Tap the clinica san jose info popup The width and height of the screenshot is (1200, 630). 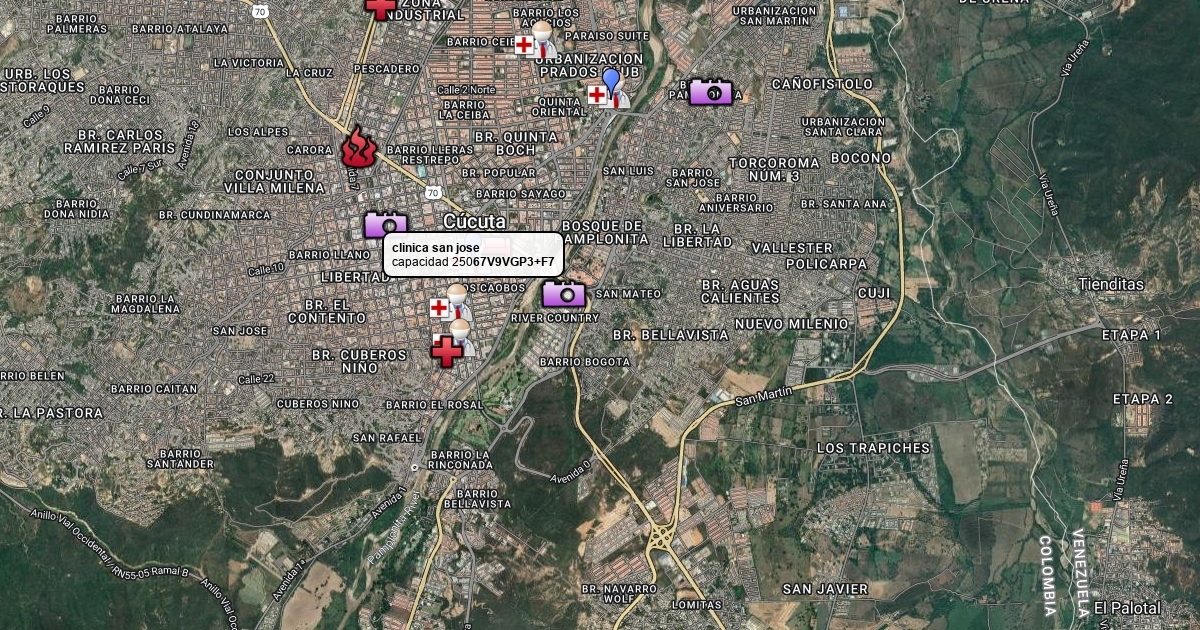tap(473, 254)
